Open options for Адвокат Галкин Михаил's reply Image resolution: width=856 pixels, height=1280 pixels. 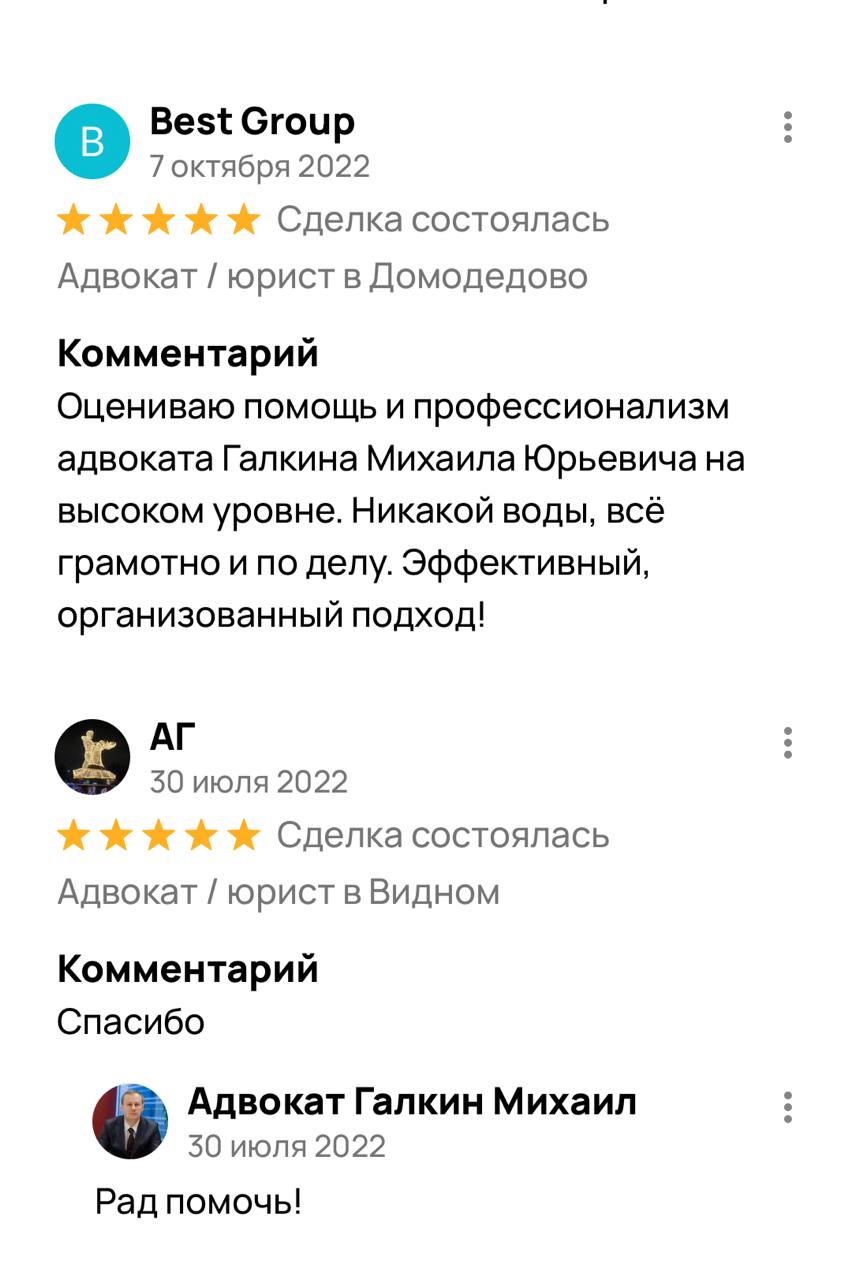pyautogui.click(x=788, y=1107)
